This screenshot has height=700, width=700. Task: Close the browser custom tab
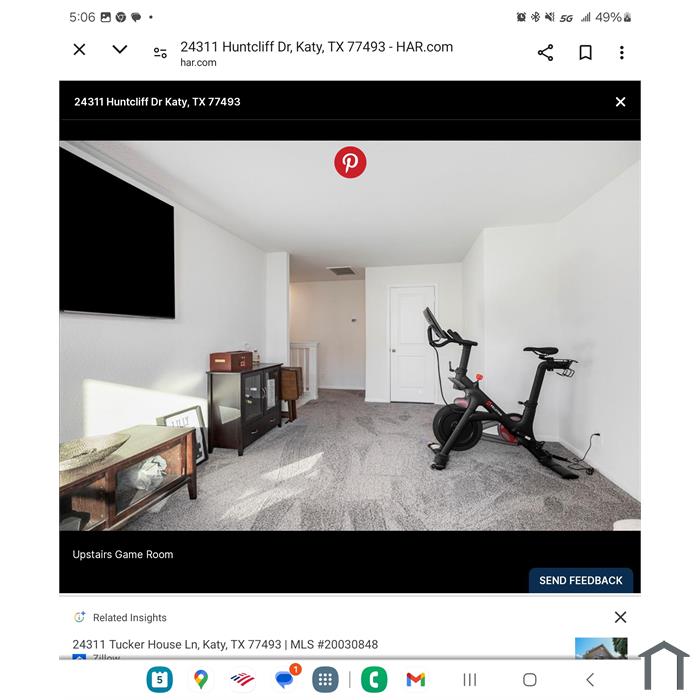pyautogui.click(x=80, y=50)
